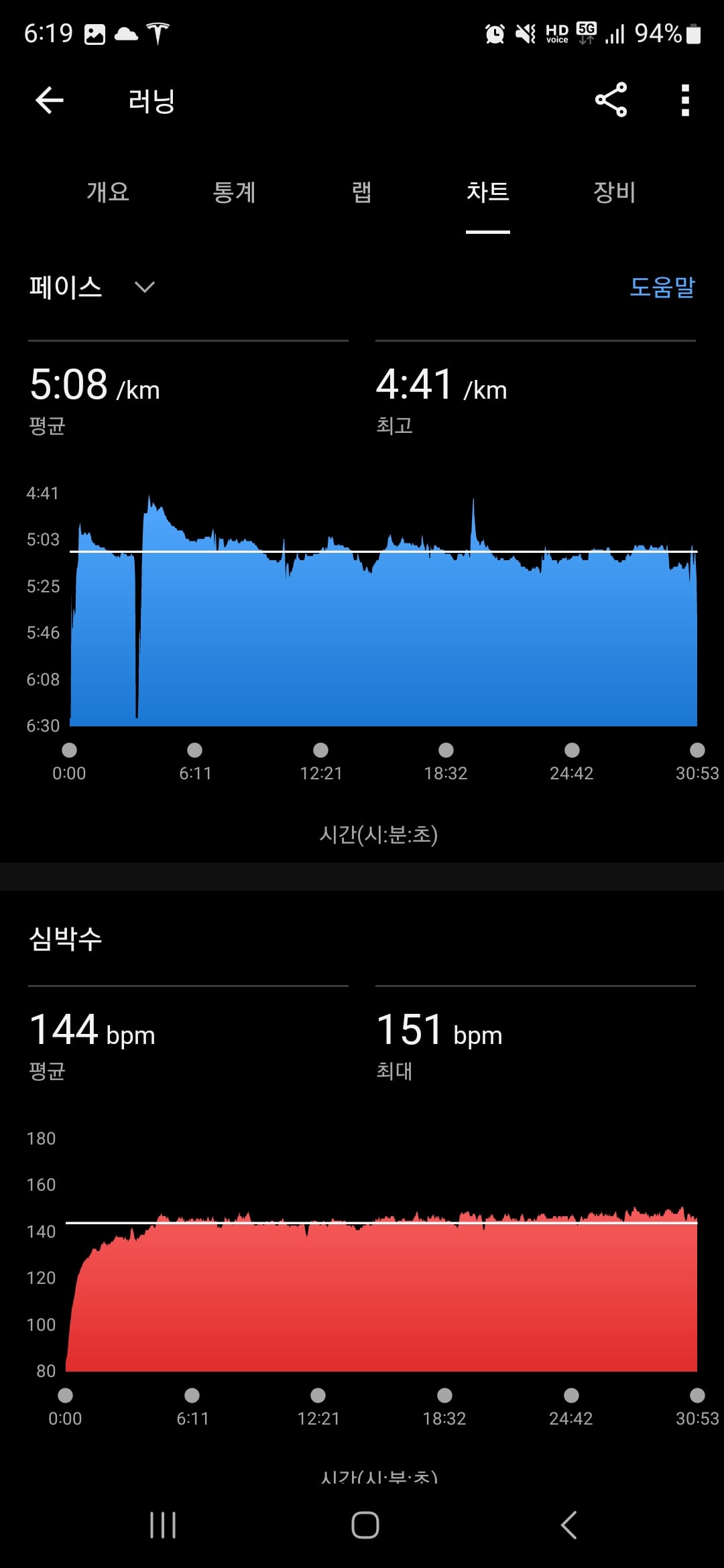Tap the system home button
Image resolution: width=724 pixels, height=1568 pixels.
point(365,1525)
